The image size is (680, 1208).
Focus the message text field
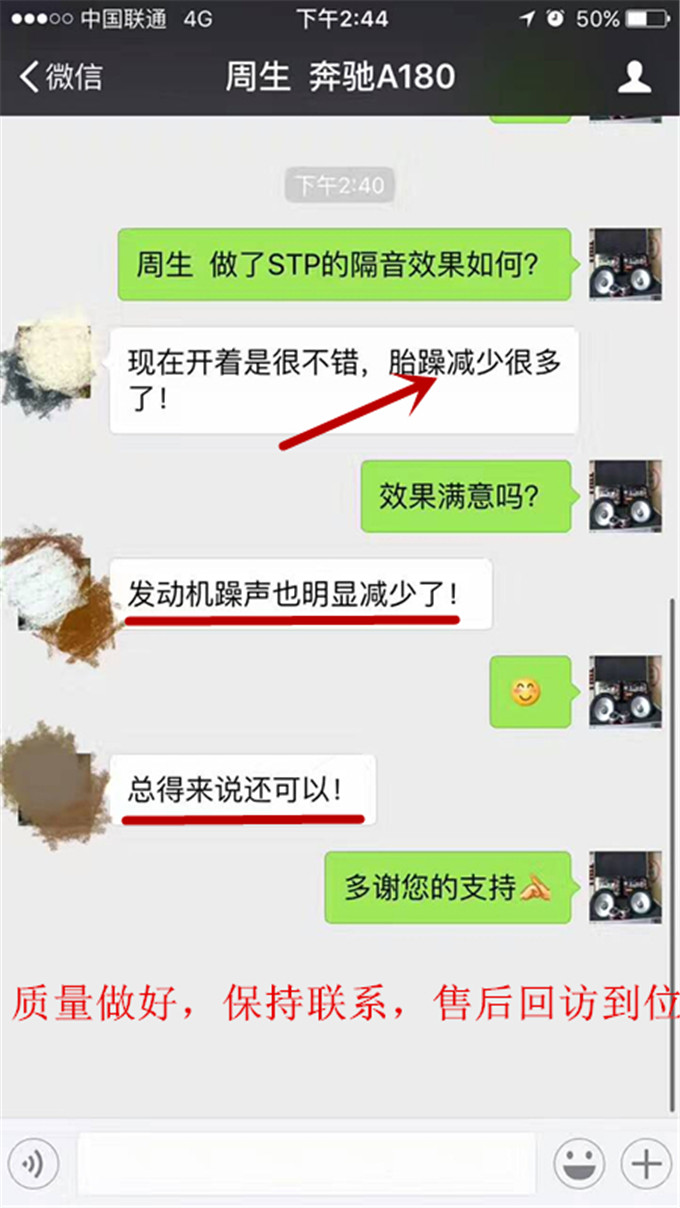(307, 1164)
